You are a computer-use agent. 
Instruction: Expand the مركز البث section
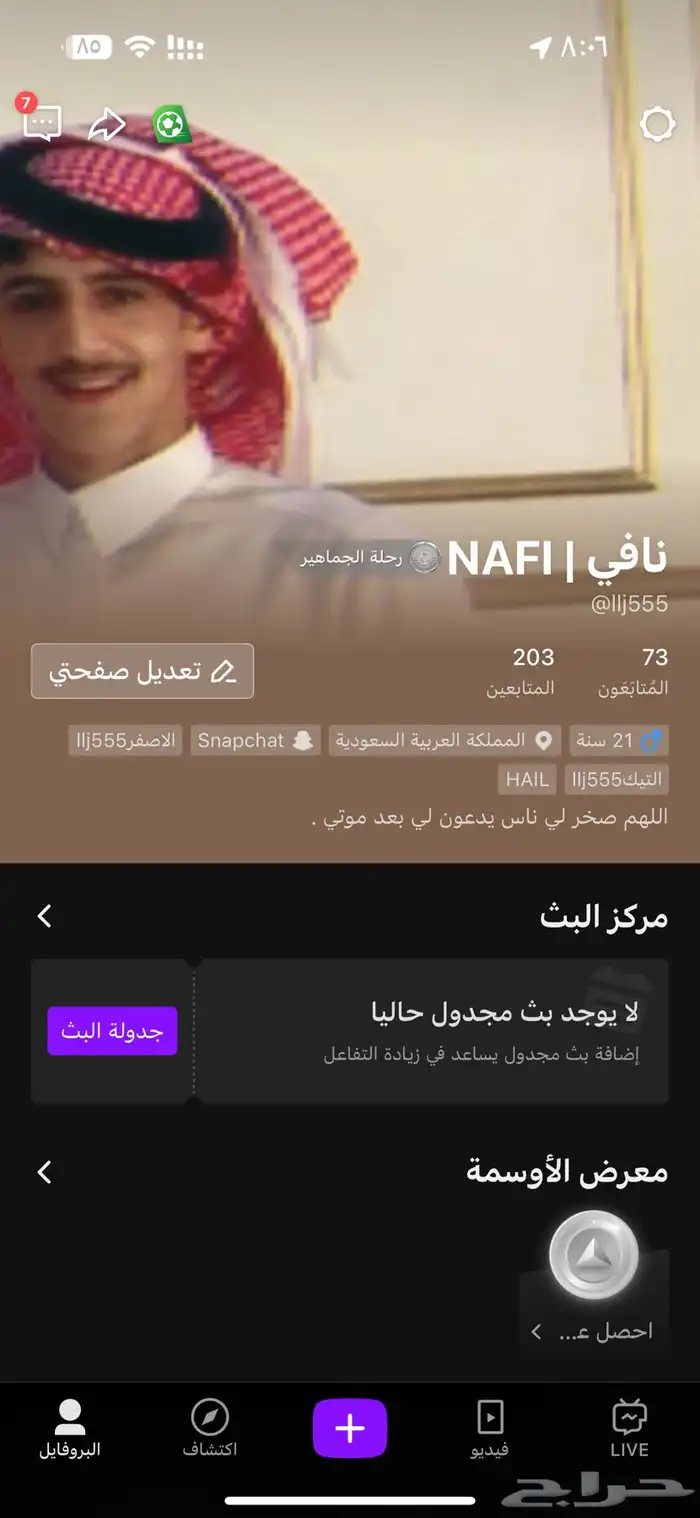click(44, 916)
